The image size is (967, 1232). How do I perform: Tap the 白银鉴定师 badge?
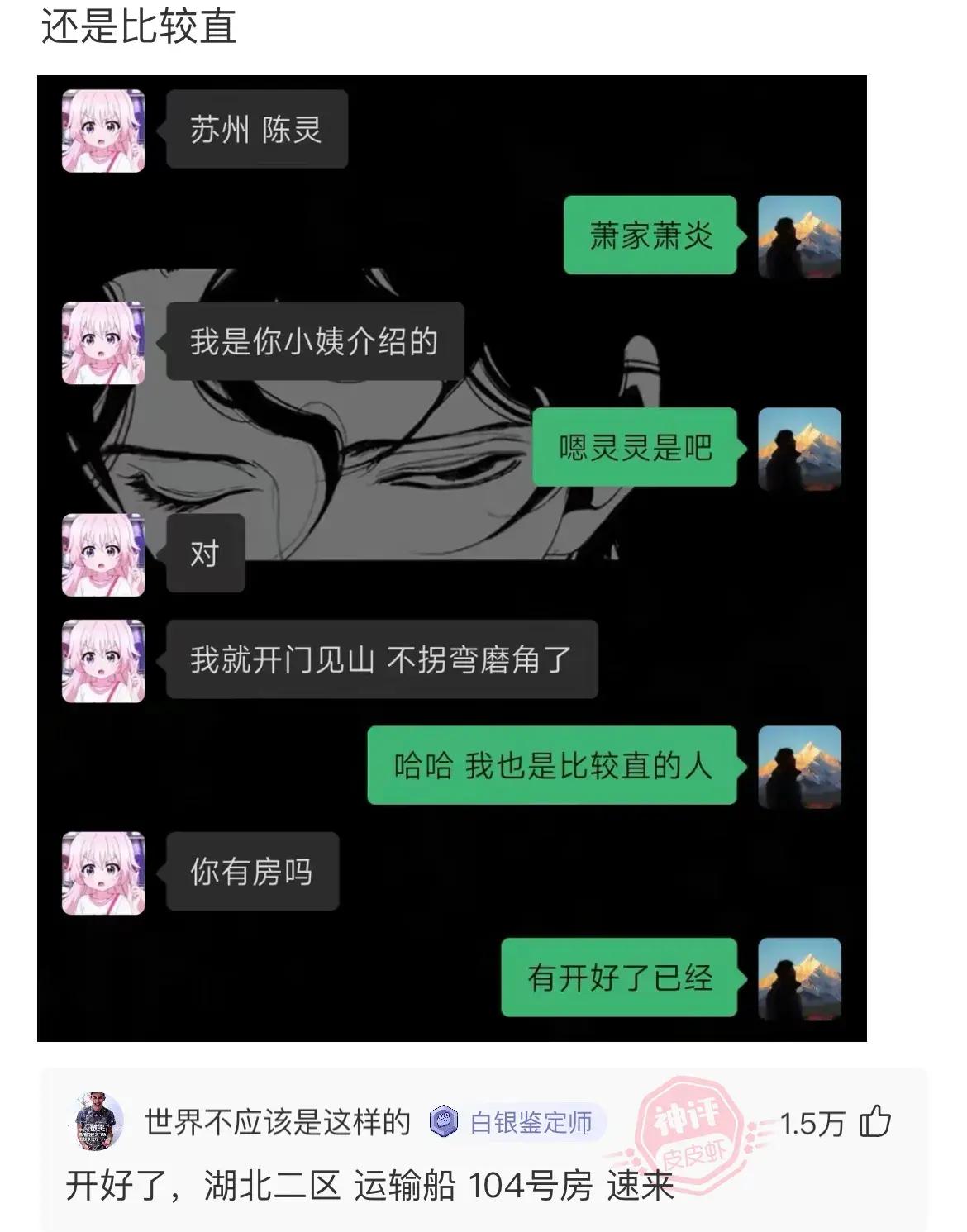tap(517, 1122)
